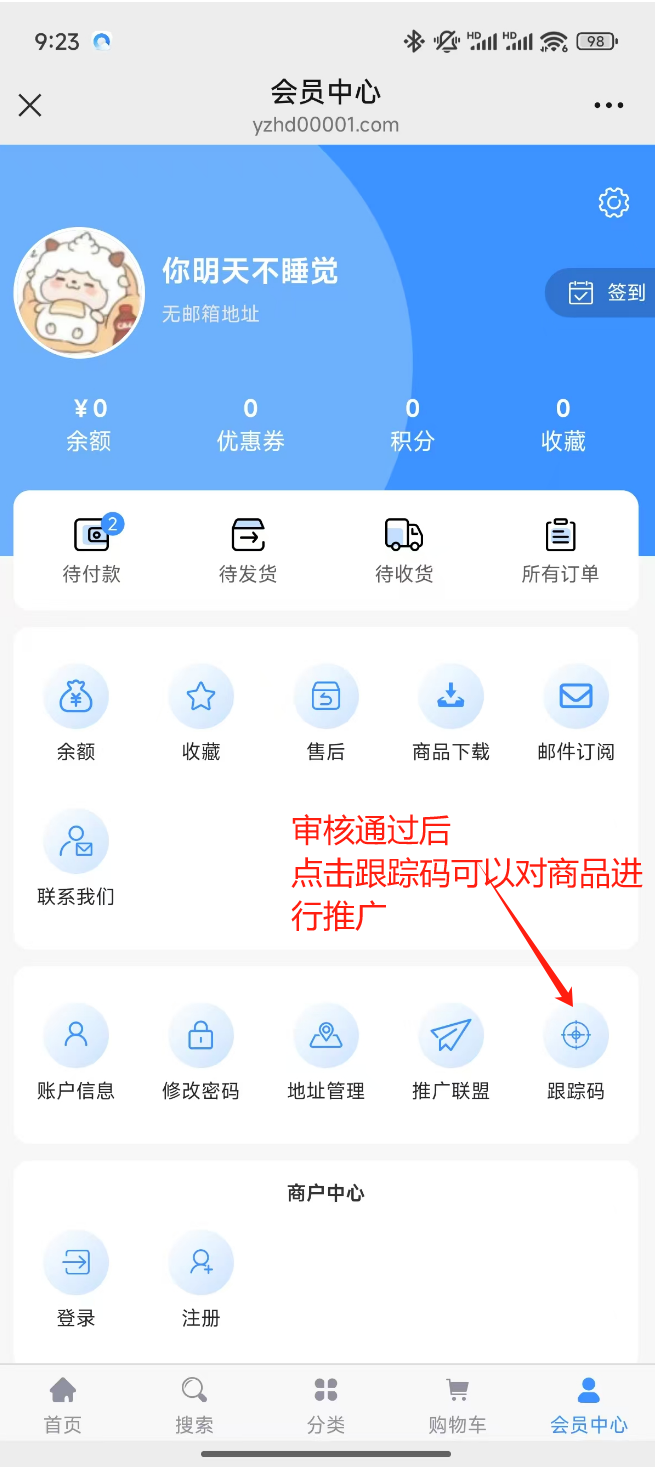
Task: Open 联系我们 contact page
Action: coord(76,854)
